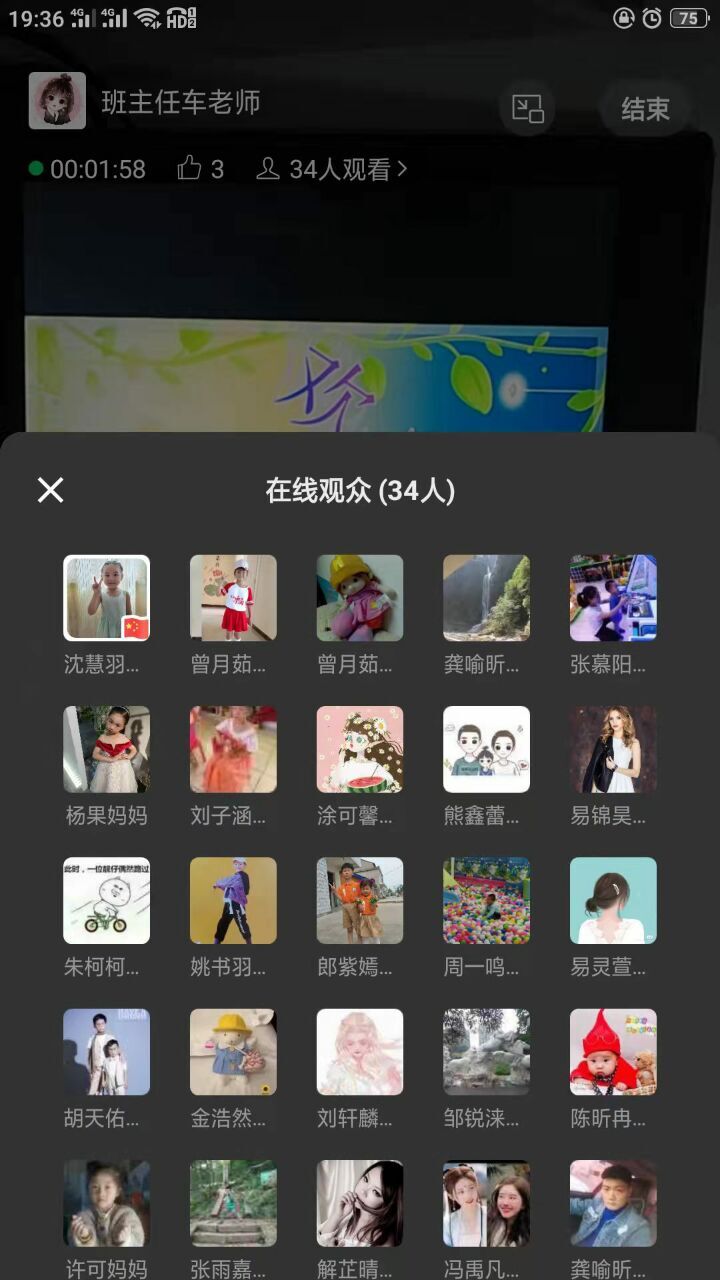Open host avatar of 班主任车老师
Viewport: 720px width, 1280px height.
[x=57, y=101]
